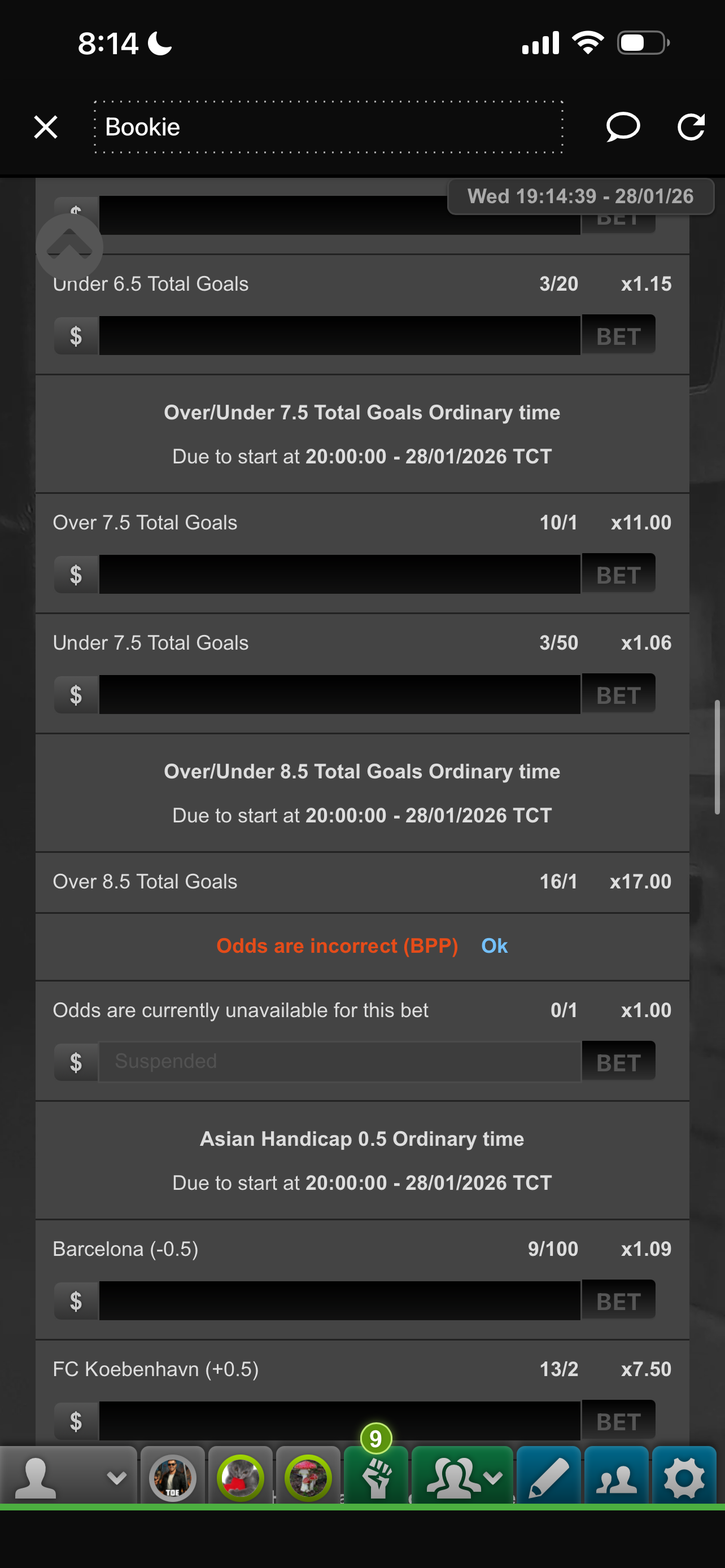This screenshot has width=725, height=1568.
Task: Refresh the Bookie page
Action: point(691,126)
